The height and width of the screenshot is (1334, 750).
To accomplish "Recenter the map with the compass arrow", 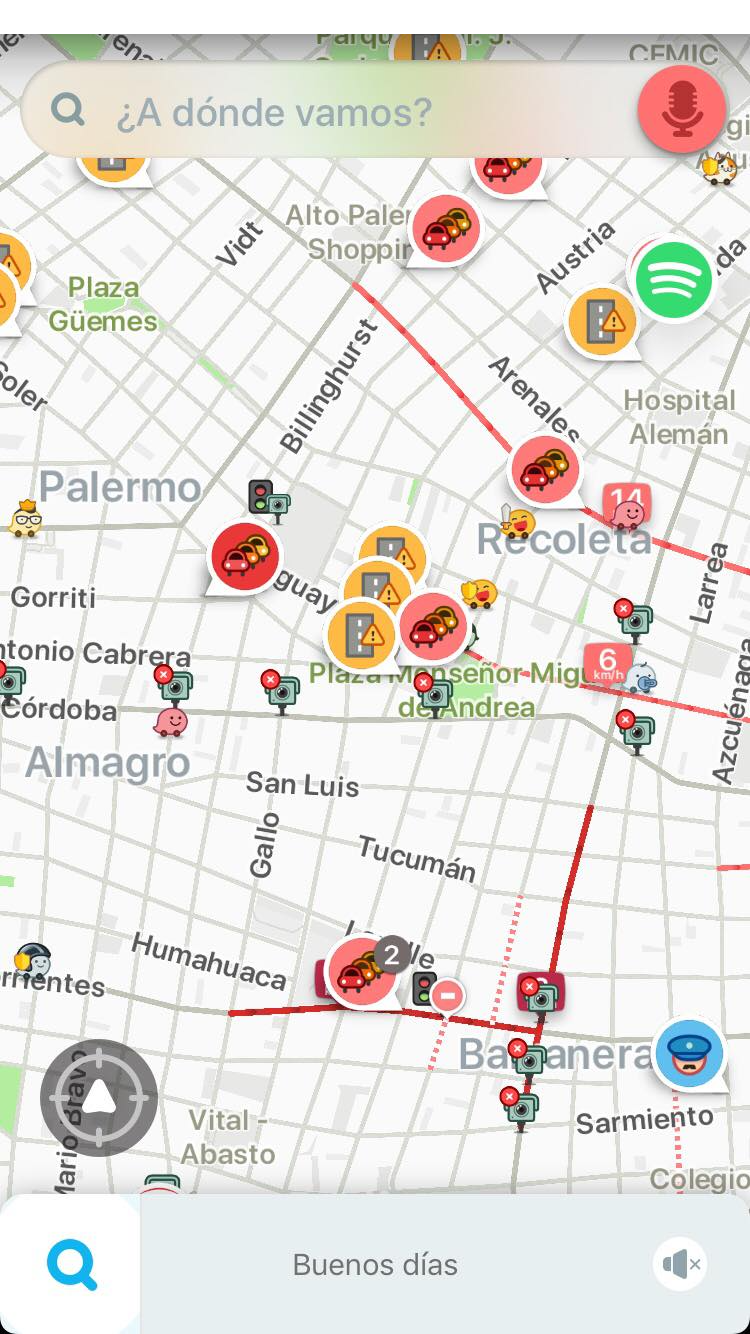I will pyautogui.click(x=98, y=1096).
